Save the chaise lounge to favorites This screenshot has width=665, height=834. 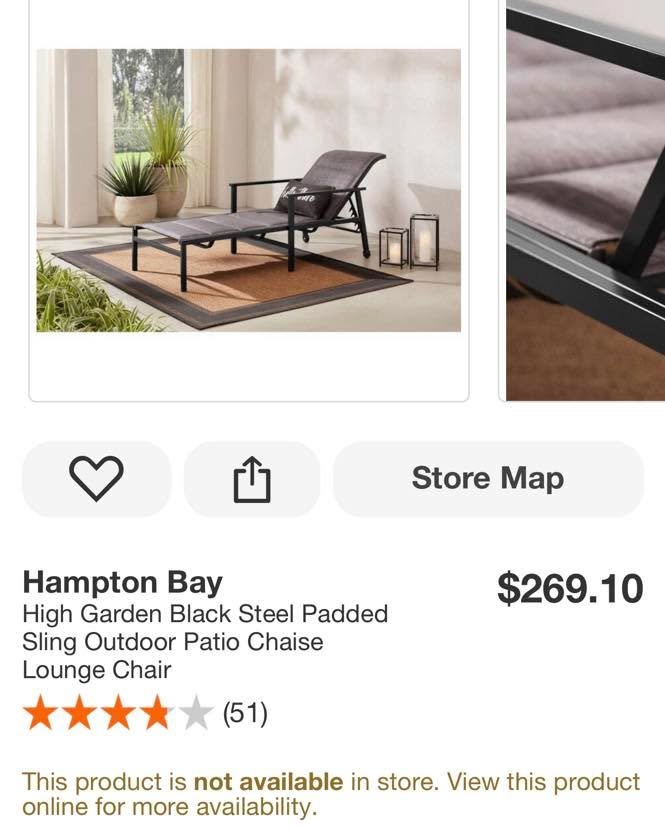(x=96, y=479)
